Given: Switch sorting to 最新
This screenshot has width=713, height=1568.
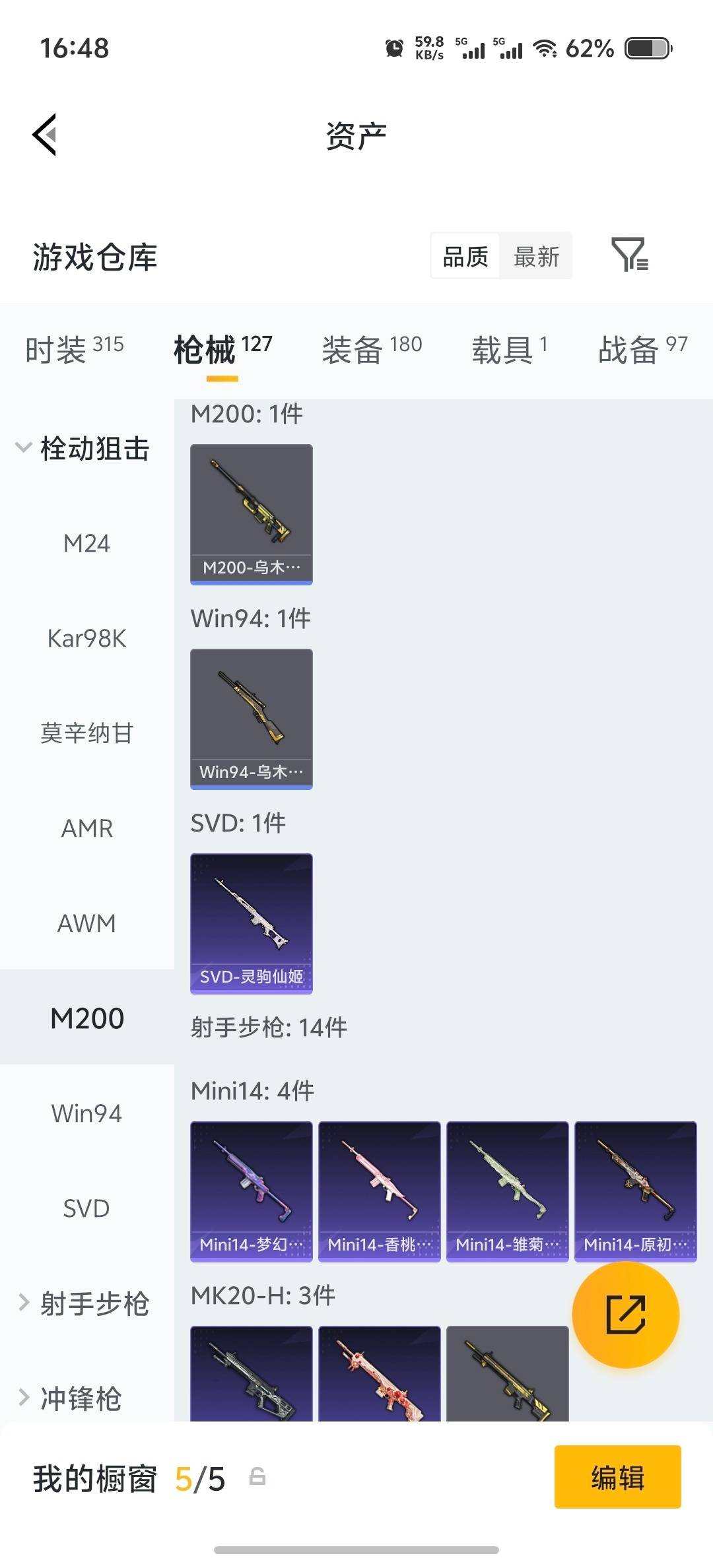Looking at the screenshot, I should tap(537, 256).
